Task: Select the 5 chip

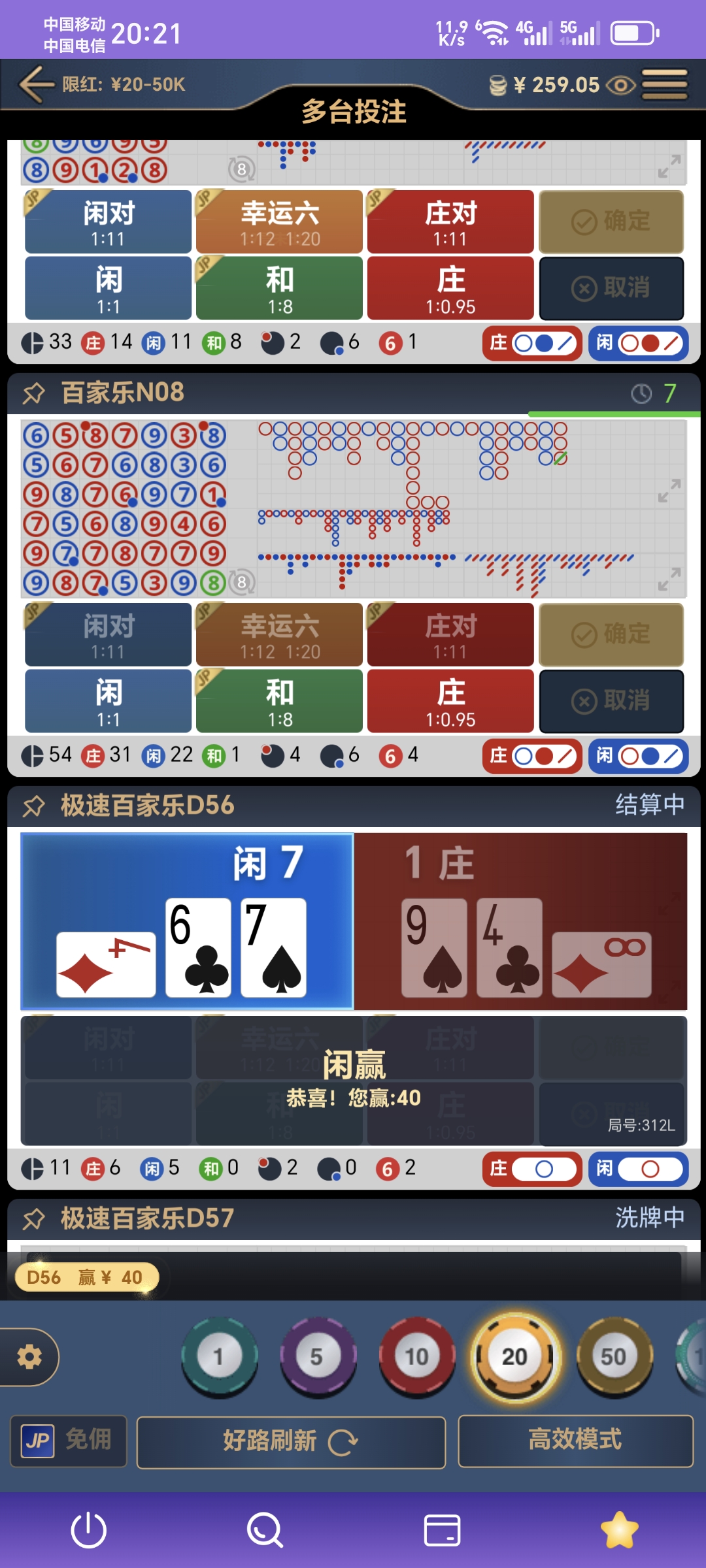Action: 317,1357
